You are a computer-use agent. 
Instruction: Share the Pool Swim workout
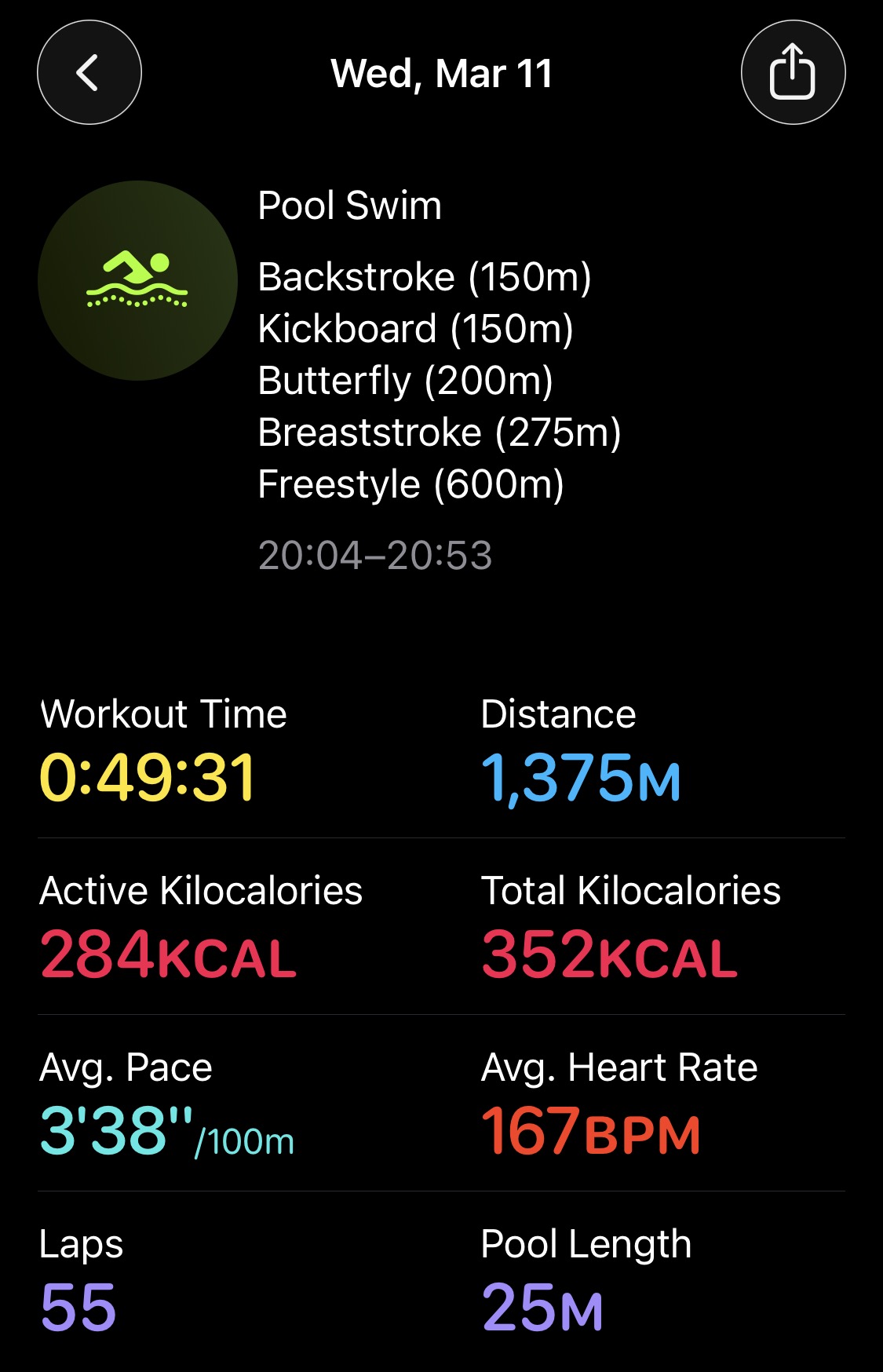pos(793,72)
